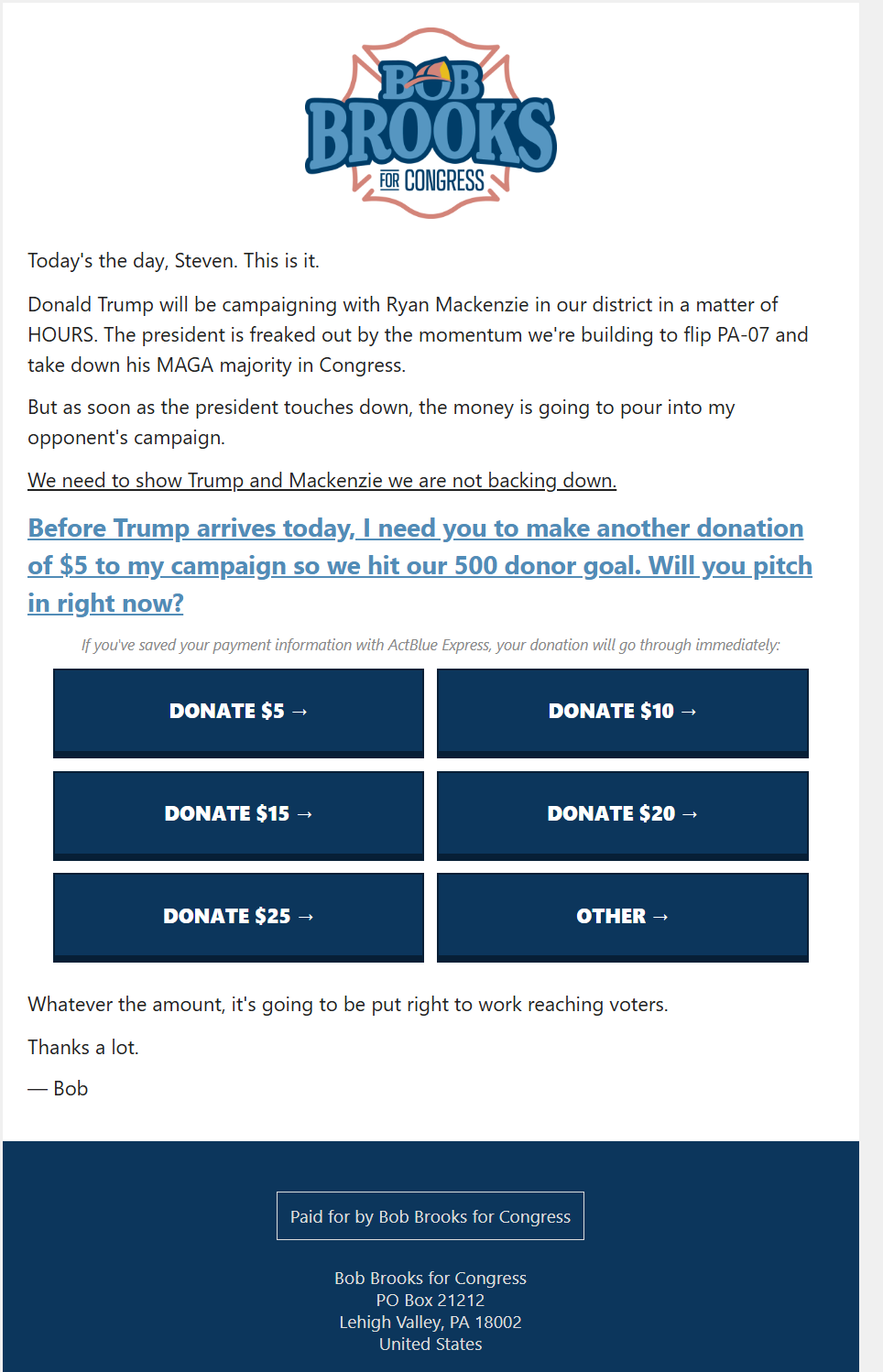Select the DONATE $10 button
This screenshot has height=1372, width=883.
point(623,713)
